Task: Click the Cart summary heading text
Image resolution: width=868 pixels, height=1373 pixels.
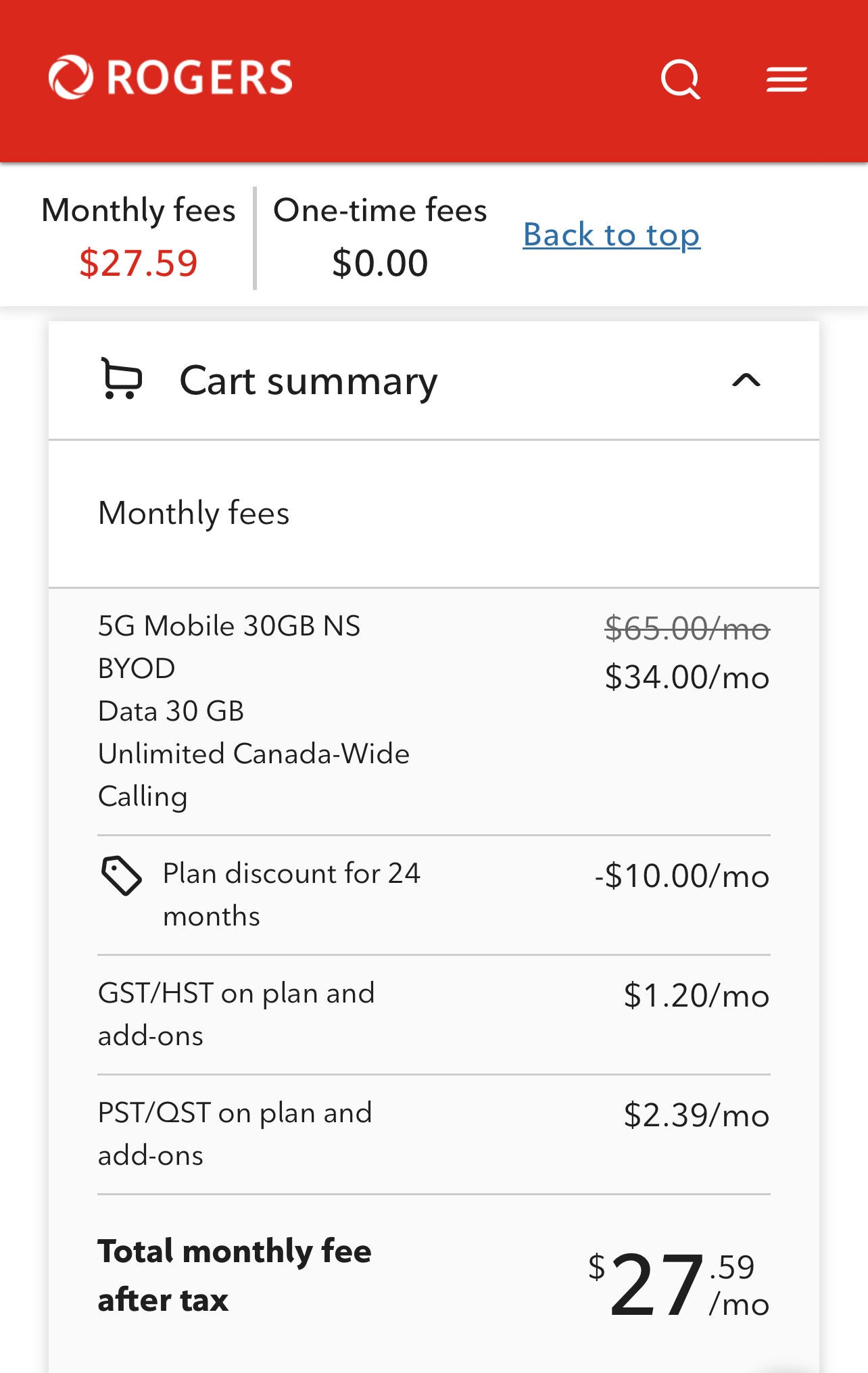Action: [x=308, y=381]
